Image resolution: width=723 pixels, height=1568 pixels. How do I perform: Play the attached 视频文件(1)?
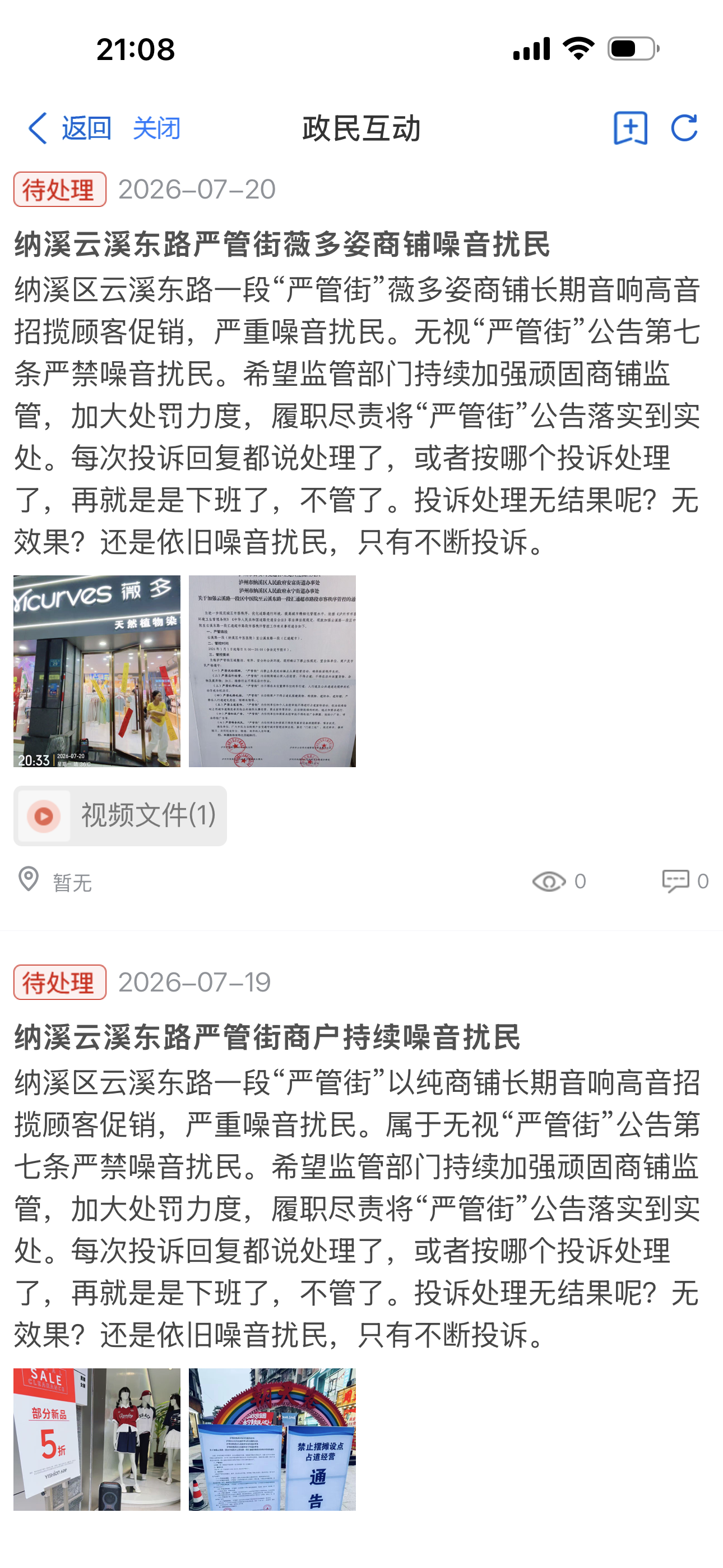(x=120, y=815)
